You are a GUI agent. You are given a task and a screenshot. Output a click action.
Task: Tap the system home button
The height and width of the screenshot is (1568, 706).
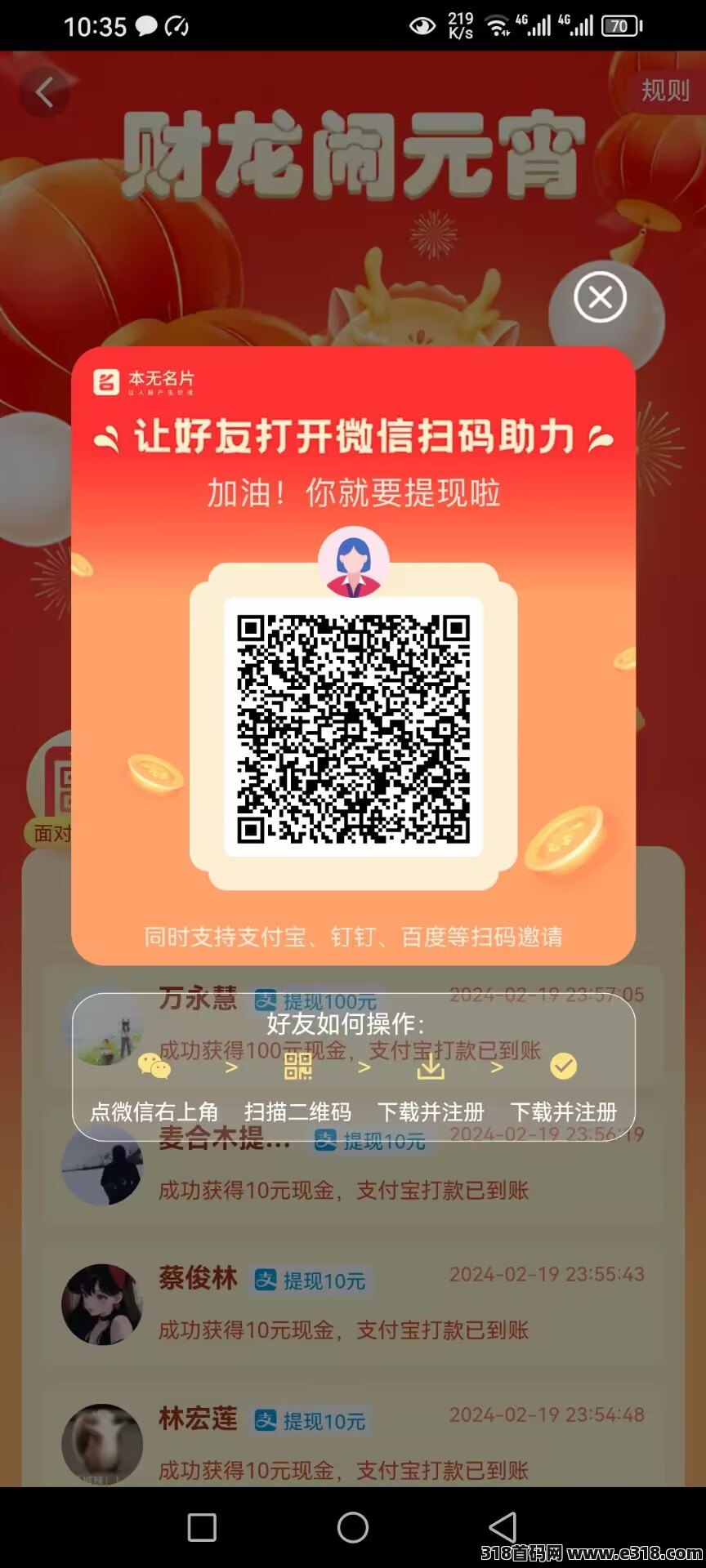[353, 1526]
